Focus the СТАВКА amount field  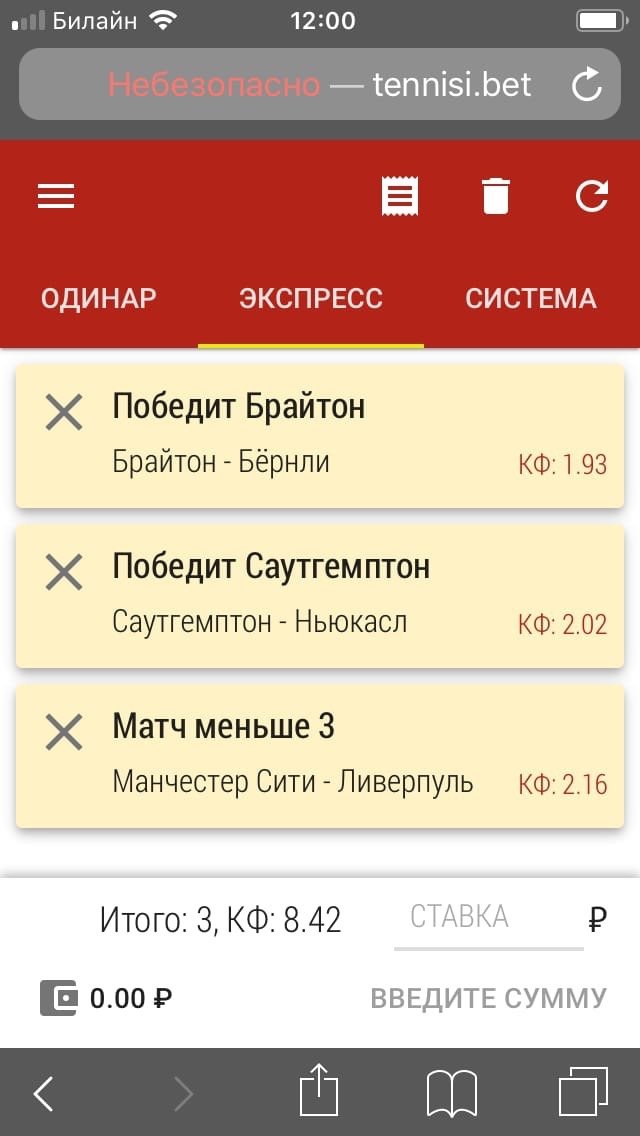(488, 918)
